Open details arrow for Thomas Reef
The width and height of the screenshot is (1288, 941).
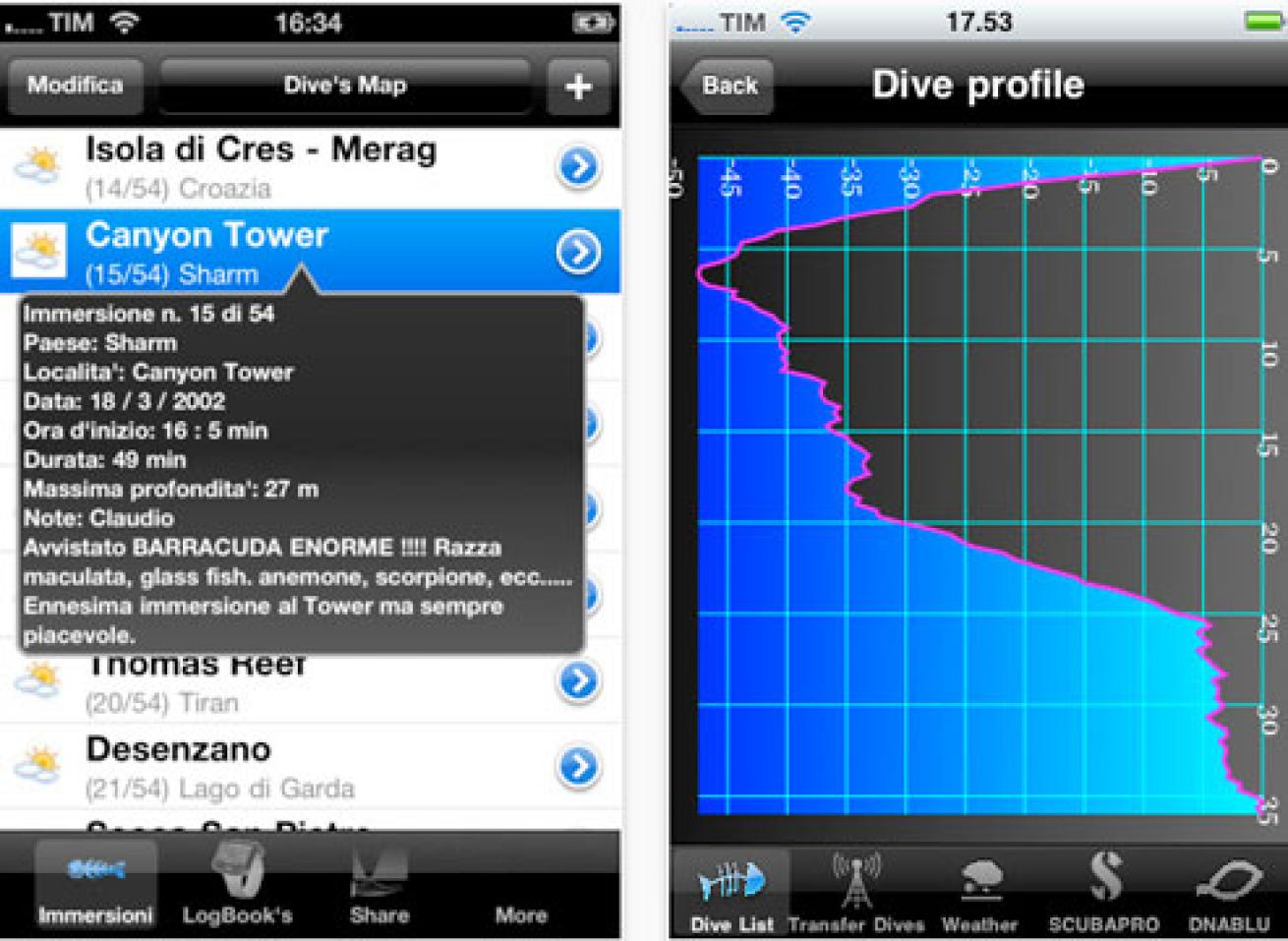[x=578, y=680]
